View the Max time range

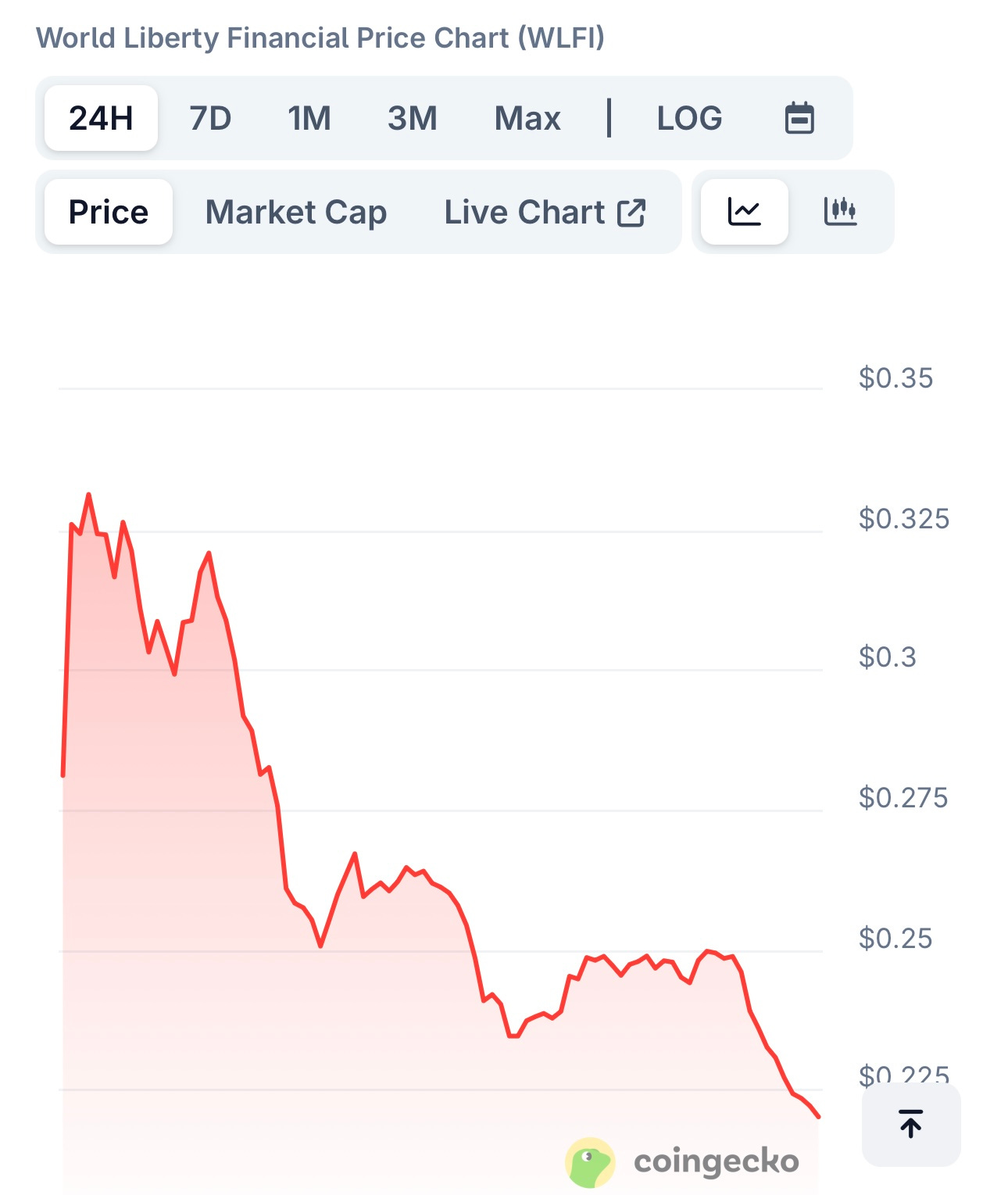[x=527, y=119]
